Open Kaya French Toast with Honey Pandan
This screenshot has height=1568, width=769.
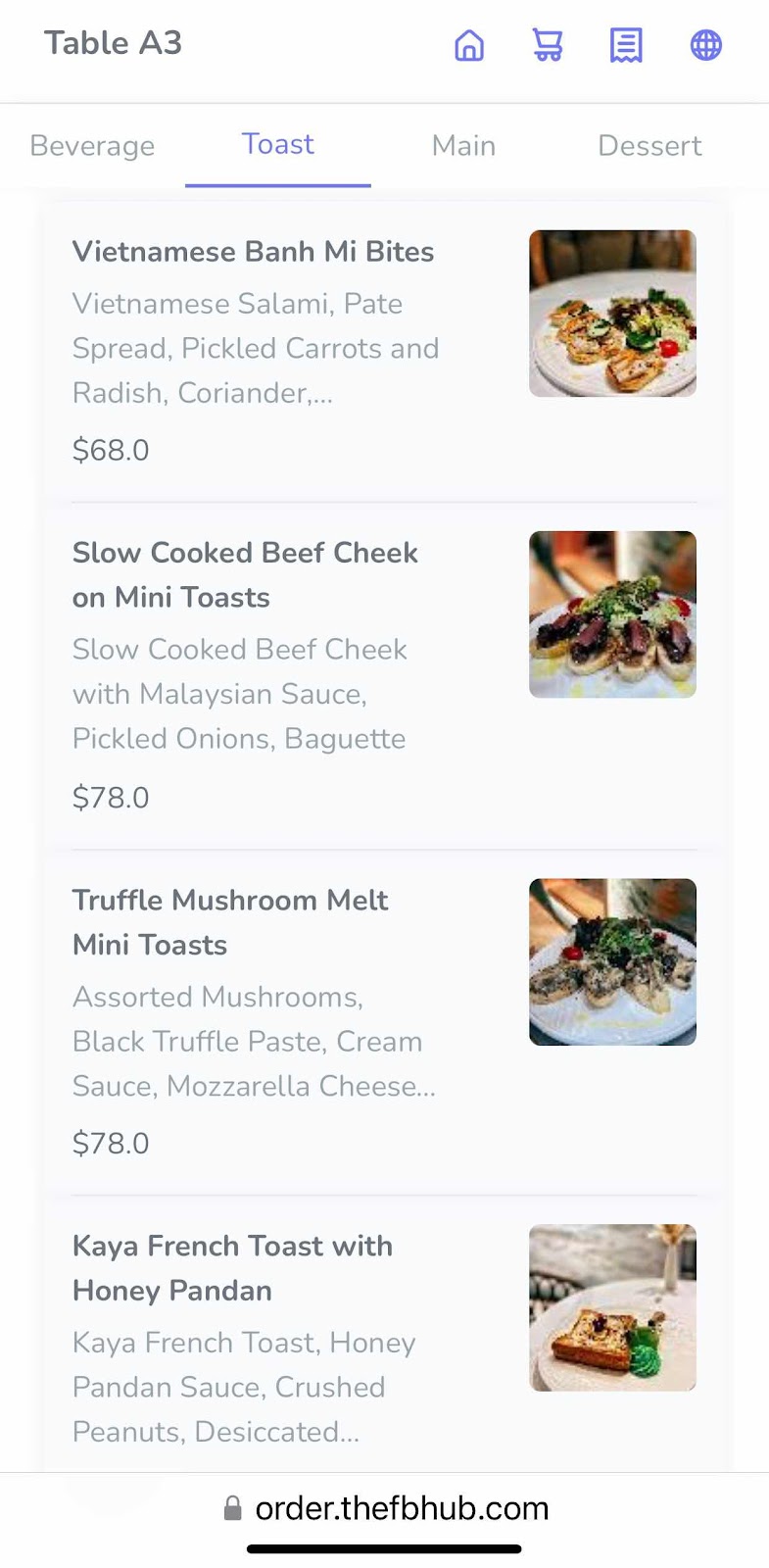(x=384, y=1334)
